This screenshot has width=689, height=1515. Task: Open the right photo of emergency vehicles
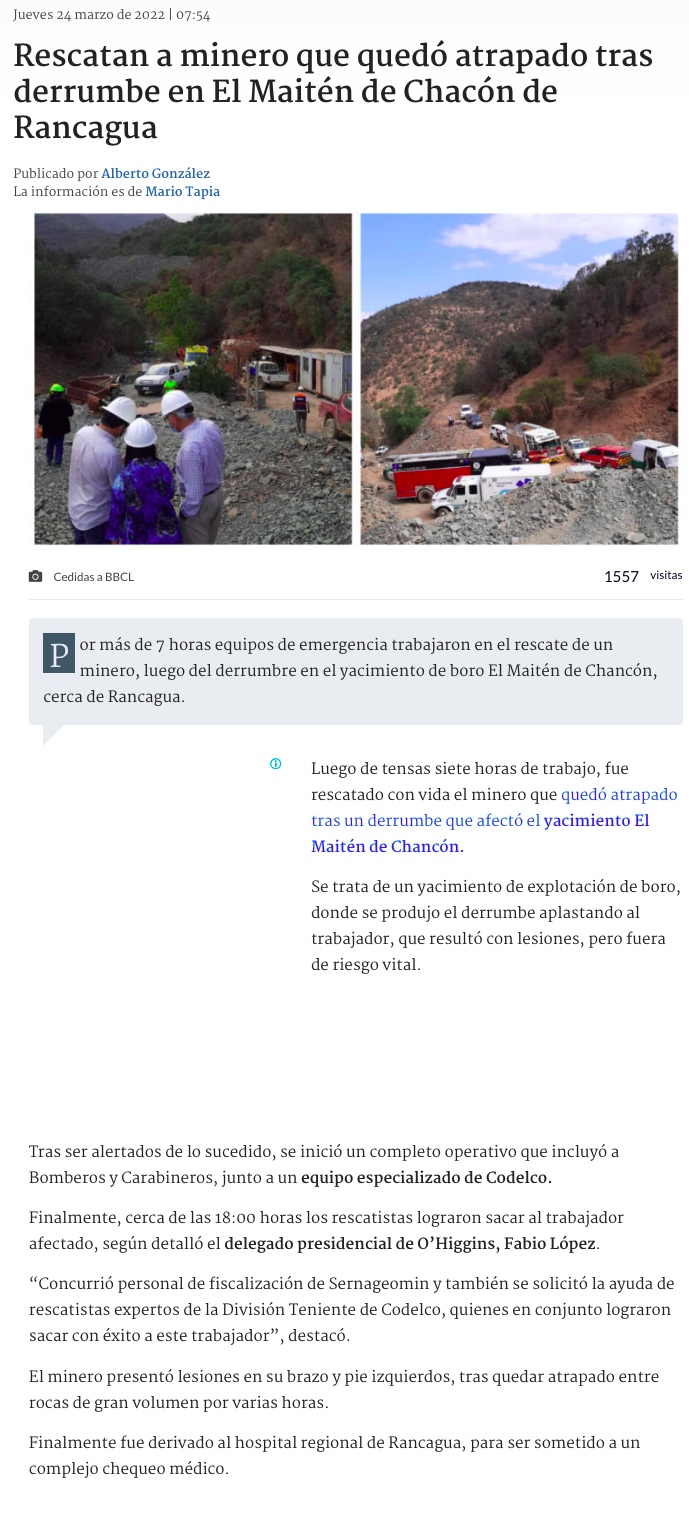[519, 379]
